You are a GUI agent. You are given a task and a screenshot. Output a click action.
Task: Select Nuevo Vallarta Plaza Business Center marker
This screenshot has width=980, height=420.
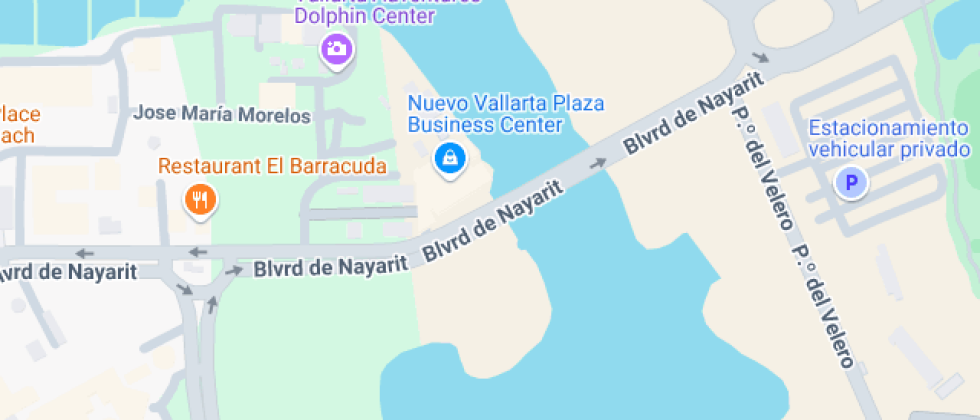point(449,157)
